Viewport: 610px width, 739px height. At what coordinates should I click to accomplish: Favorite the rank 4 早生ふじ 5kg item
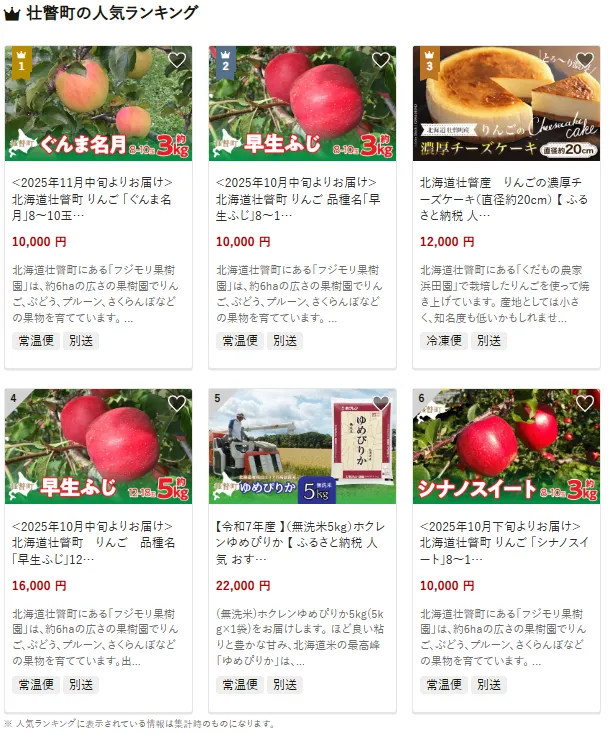[x=177, y=404]
